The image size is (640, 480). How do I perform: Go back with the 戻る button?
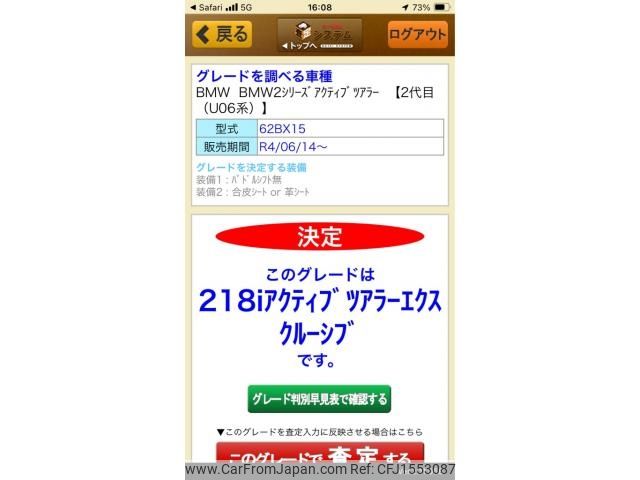click(x=222, y=34)
